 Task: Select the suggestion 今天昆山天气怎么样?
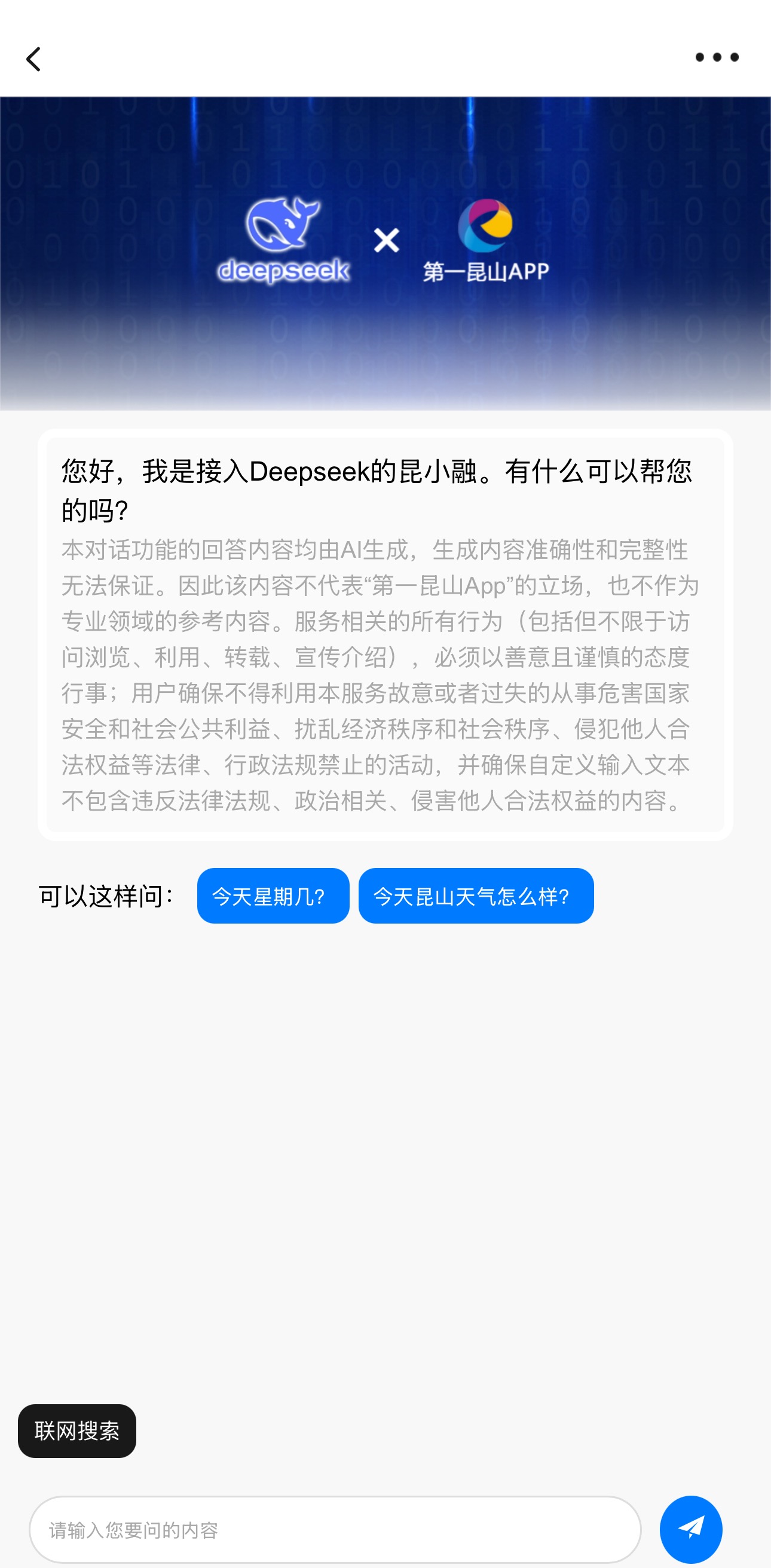[475, 895]
